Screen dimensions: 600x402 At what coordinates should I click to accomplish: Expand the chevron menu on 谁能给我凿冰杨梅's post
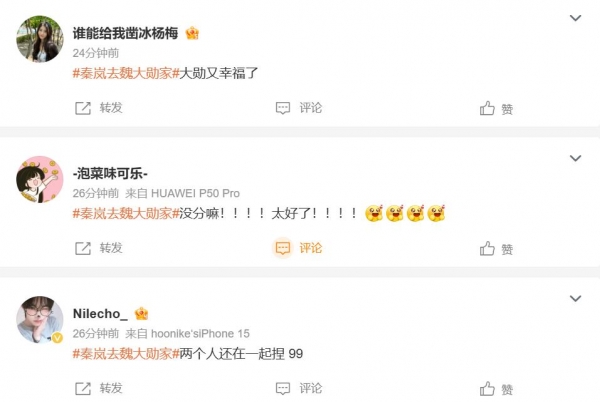point(575,18)
